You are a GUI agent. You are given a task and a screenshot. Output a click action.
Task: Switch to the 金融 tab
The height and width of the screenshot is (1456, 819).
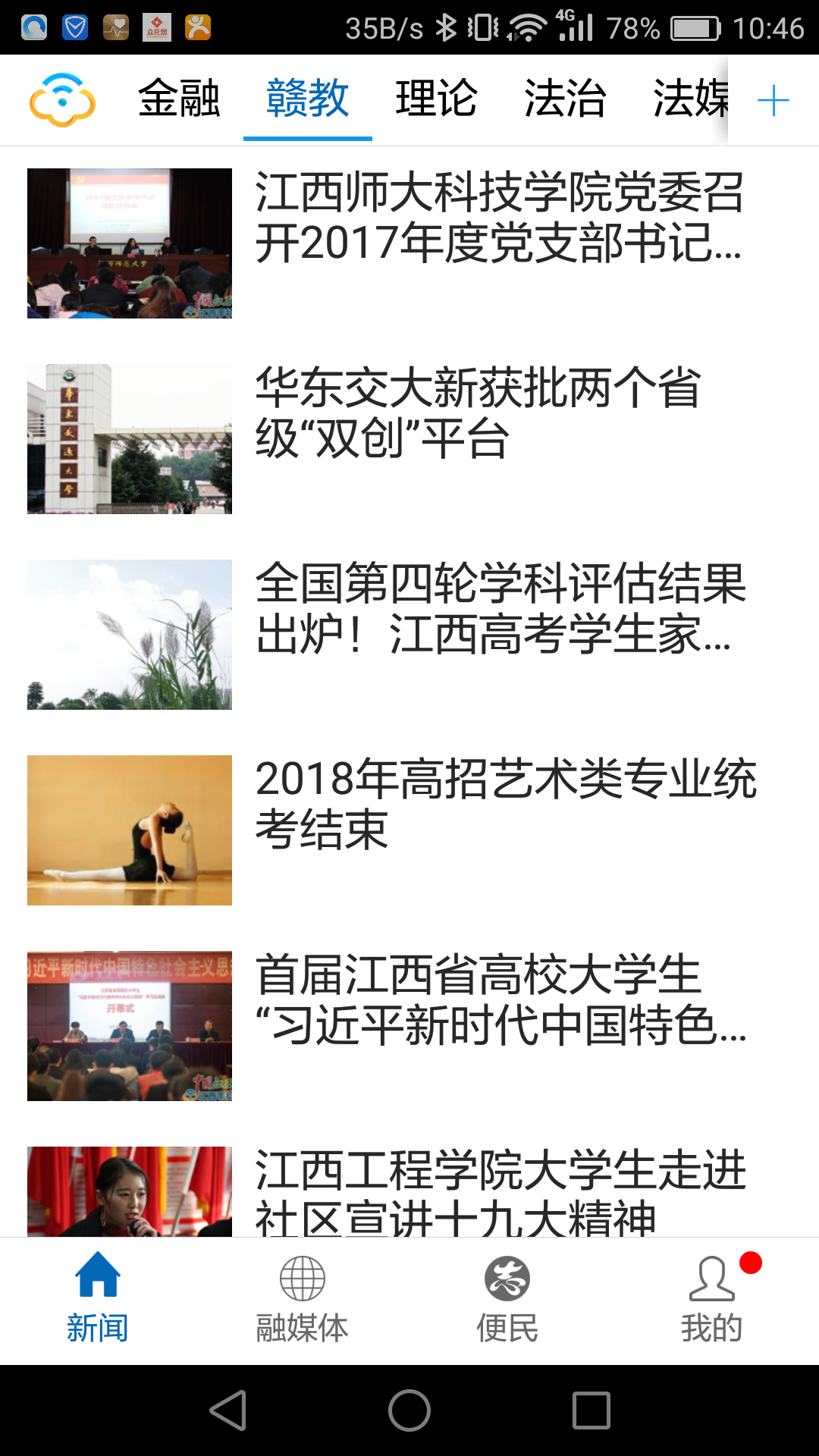point(179,99)
